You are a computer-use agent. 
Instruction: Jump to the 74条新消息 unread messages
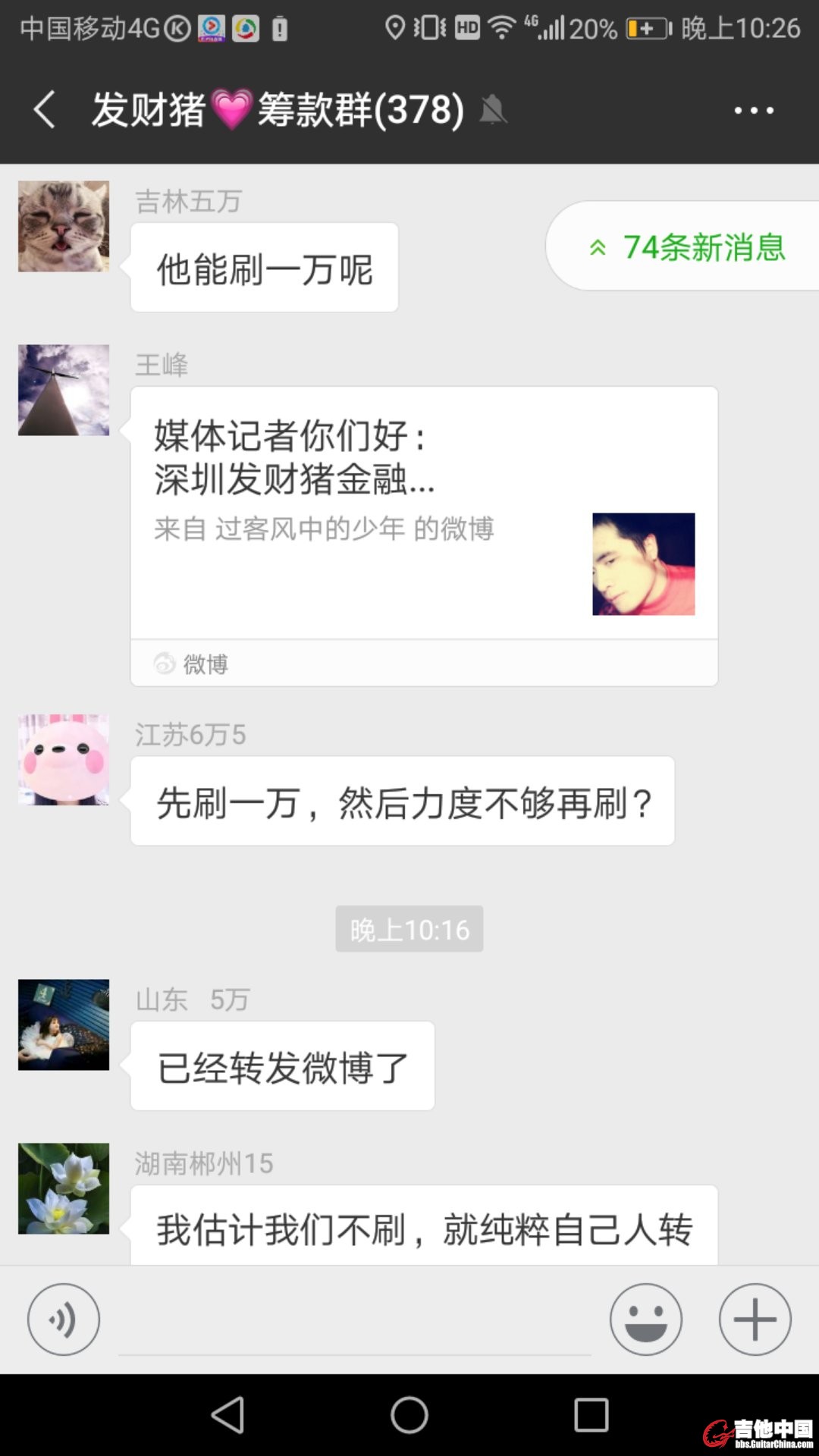pos(686,247)
